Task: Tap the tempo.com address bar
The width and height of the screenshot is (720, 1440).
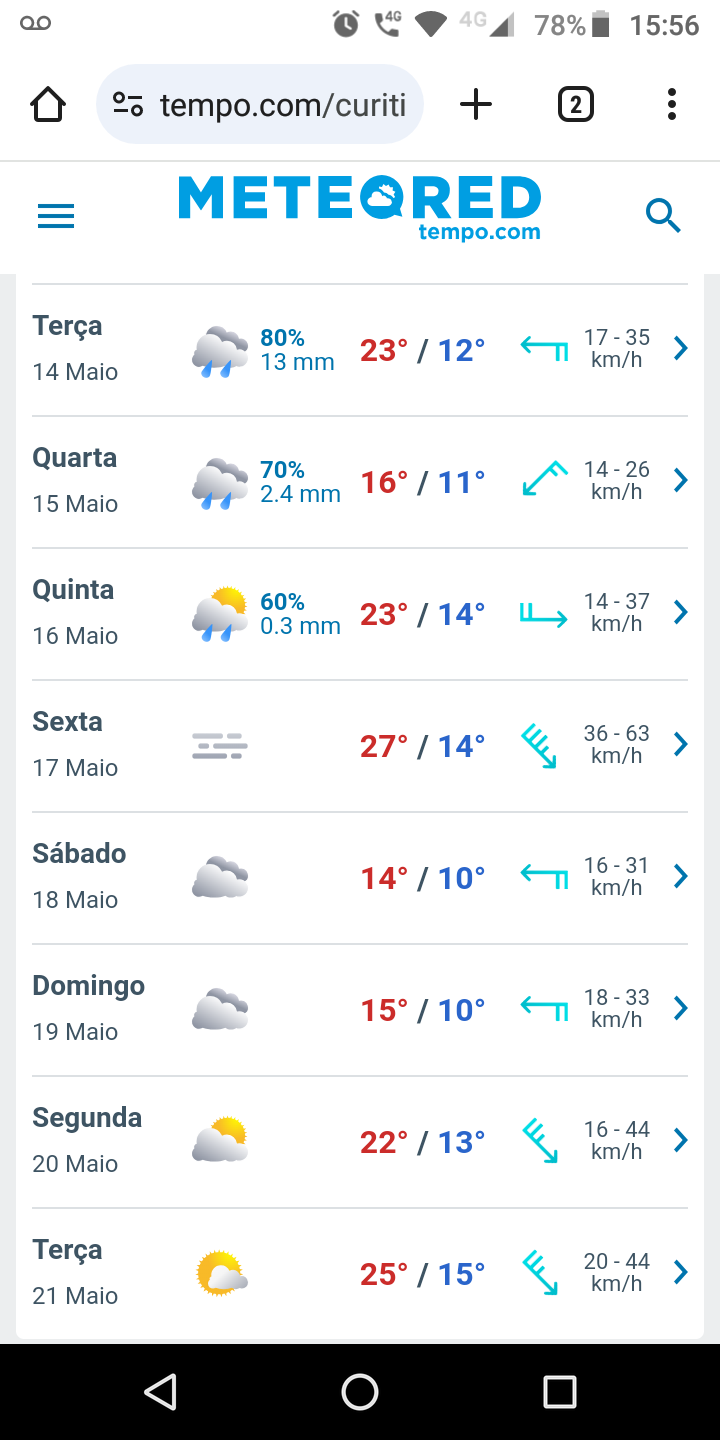Action: tap(260, 104)
